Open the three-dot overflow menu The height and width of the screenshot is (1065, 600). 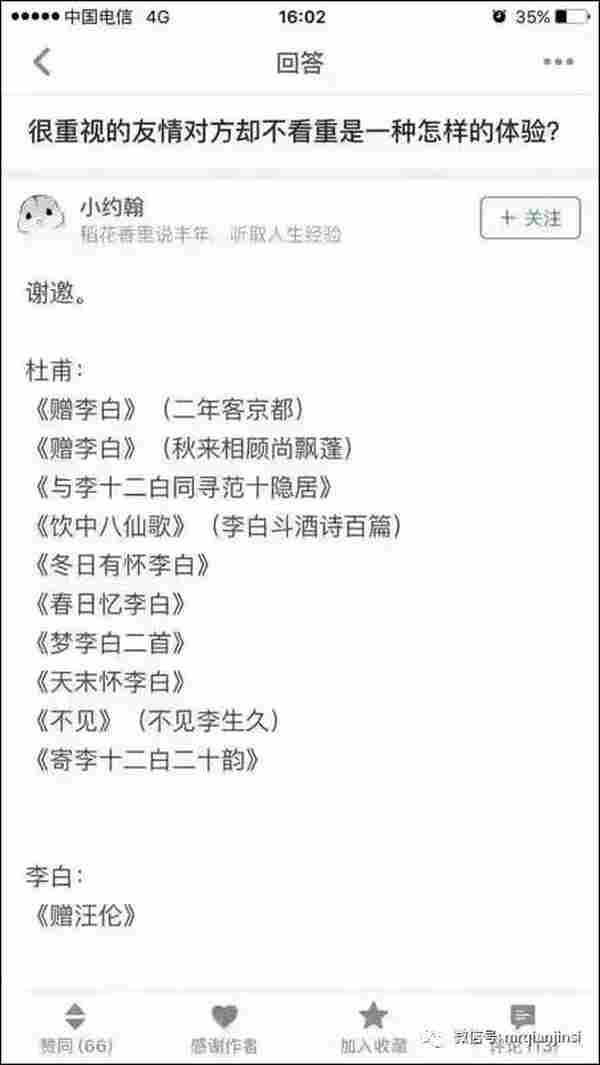(558, 62)
